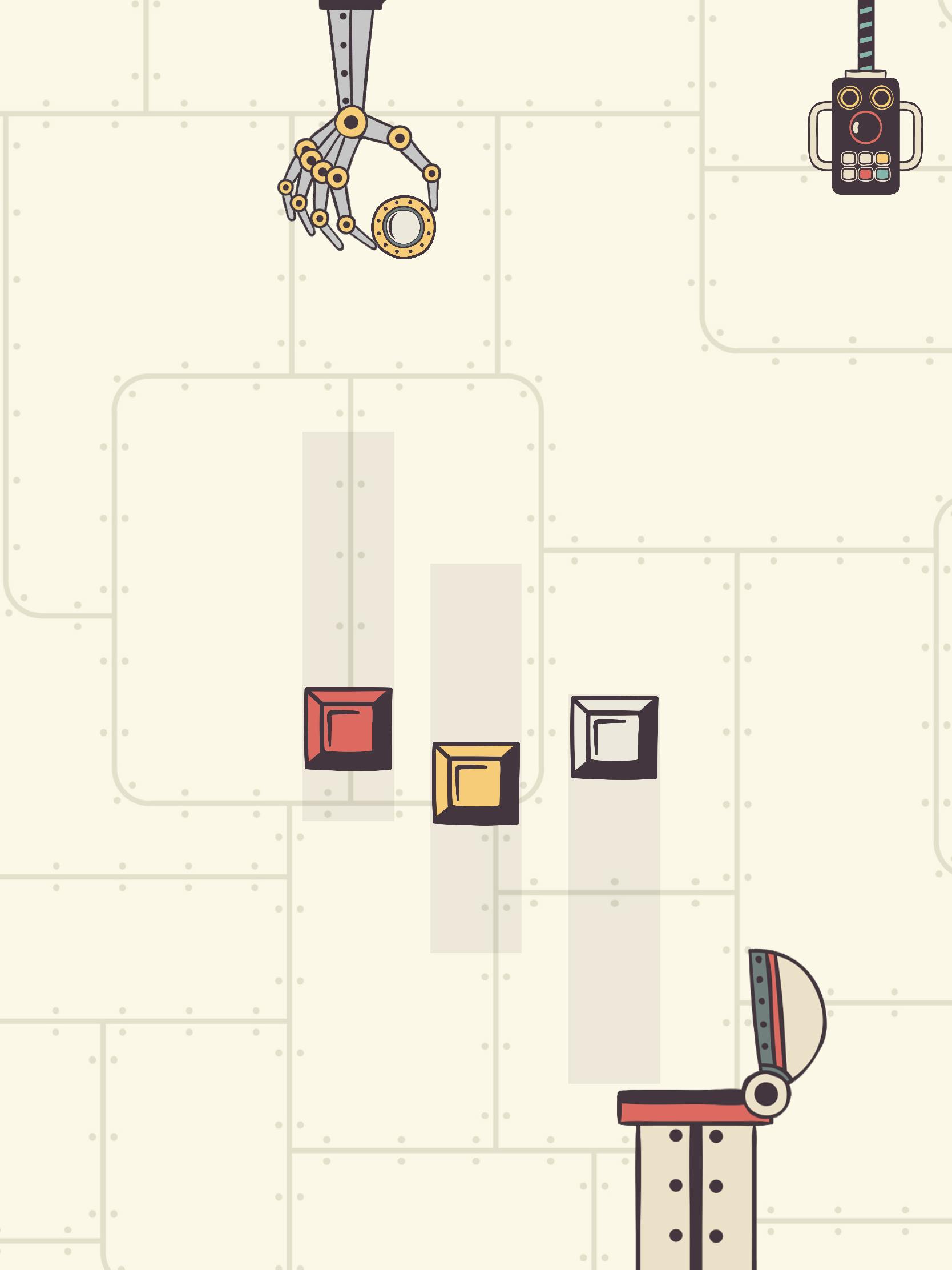Open the hanging remote control menu

865,135
